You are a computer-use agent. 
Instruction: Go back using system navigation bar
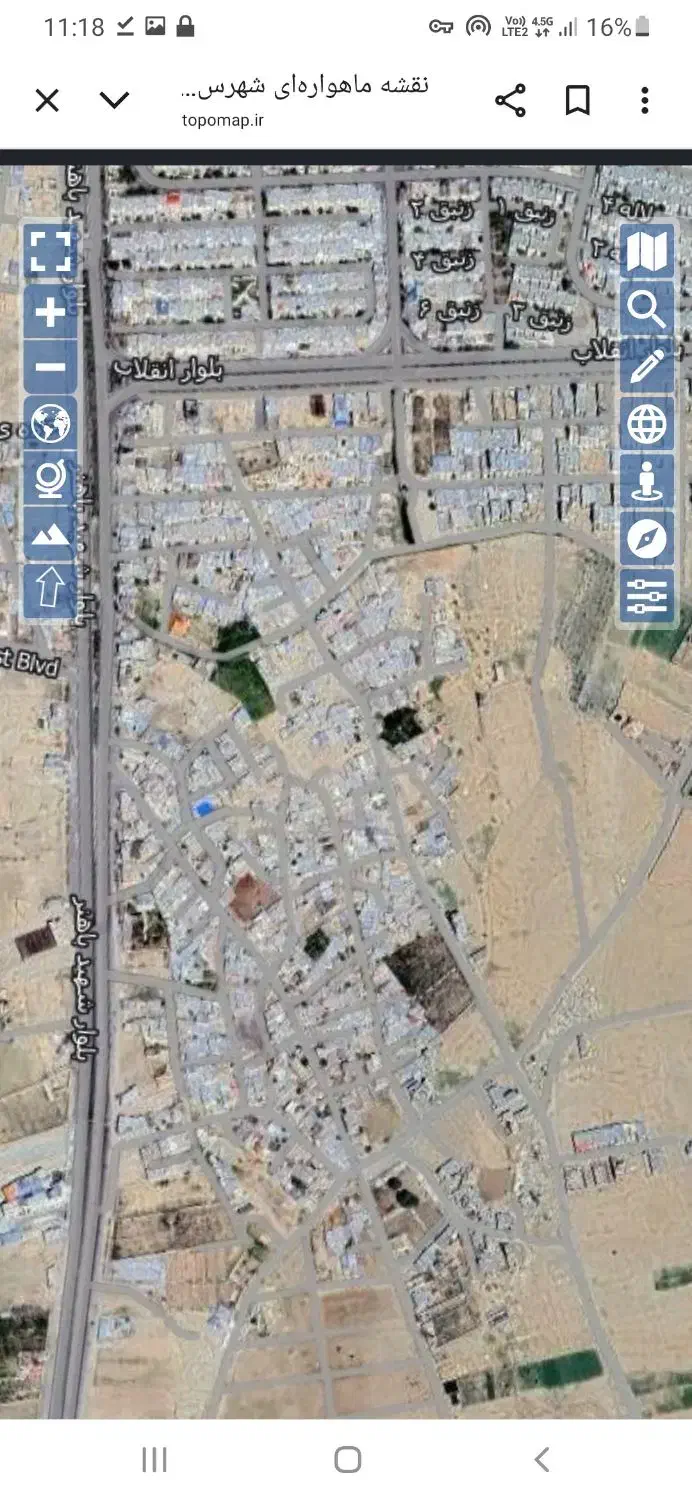(x=541, y=1460)
